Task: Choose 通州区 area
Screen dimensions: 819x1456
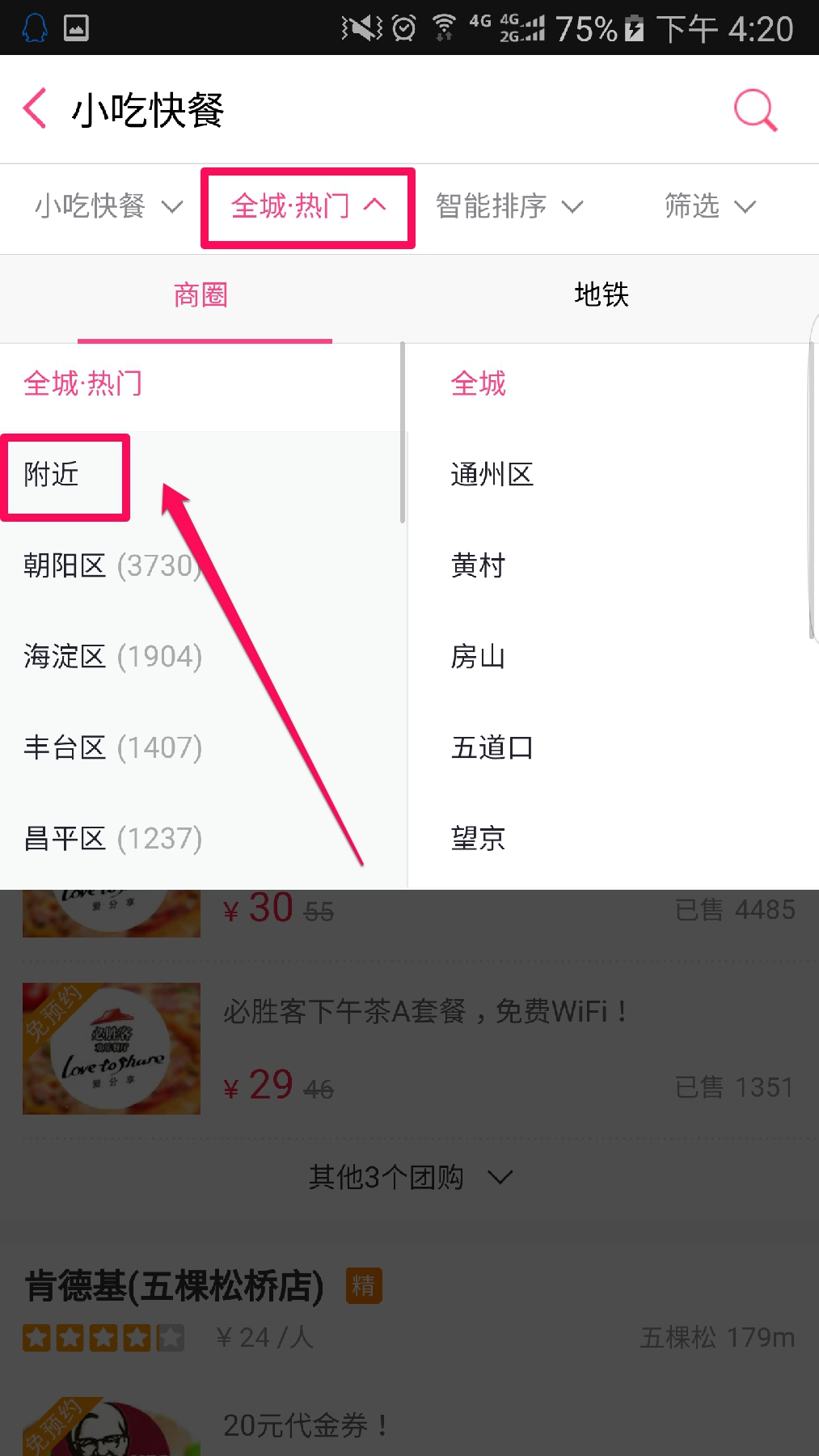Action: (x=492, y=474)
